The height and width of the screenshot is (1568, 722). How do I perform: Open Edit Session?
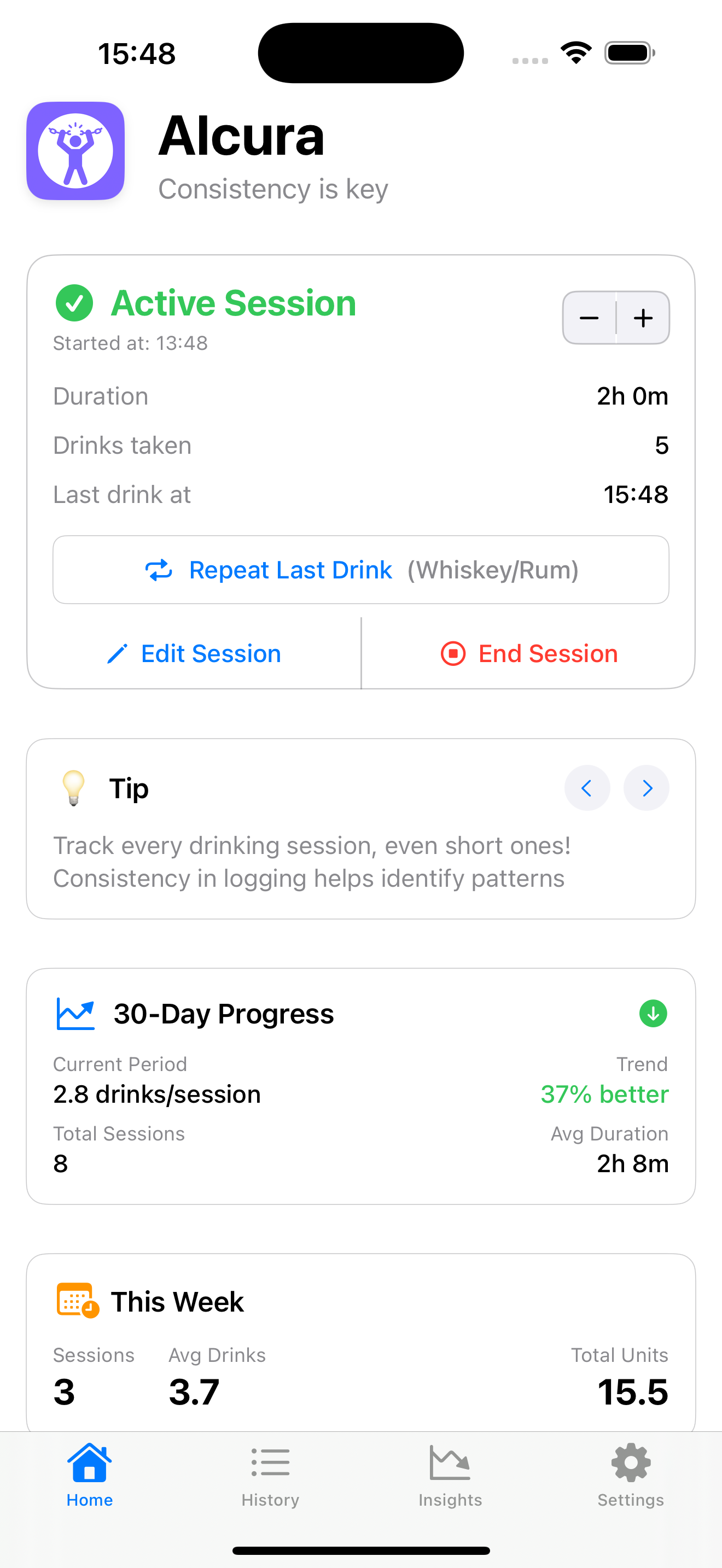point(194,654)
